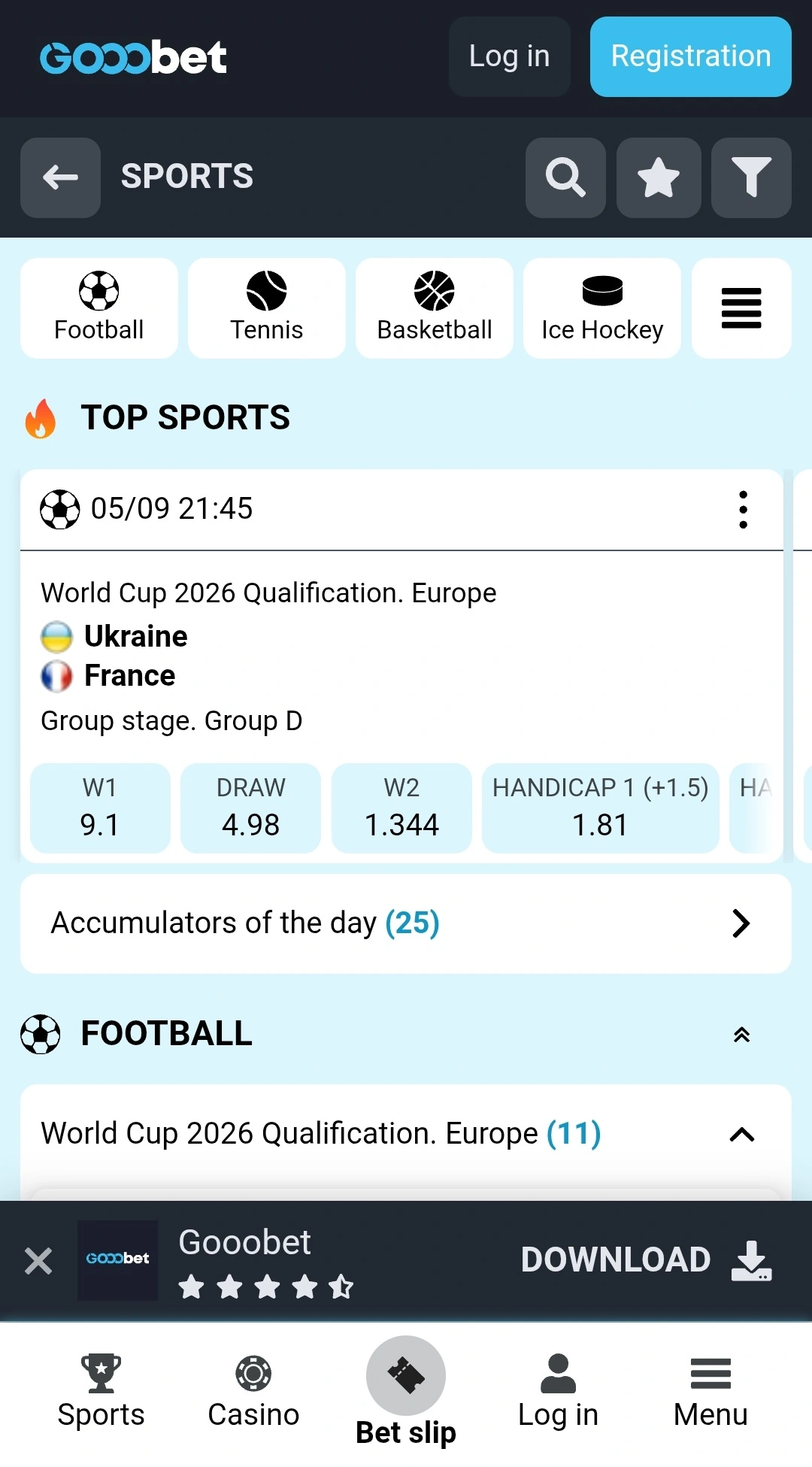
Task: Open the search icon in Sports header
Action: [565, 178]
